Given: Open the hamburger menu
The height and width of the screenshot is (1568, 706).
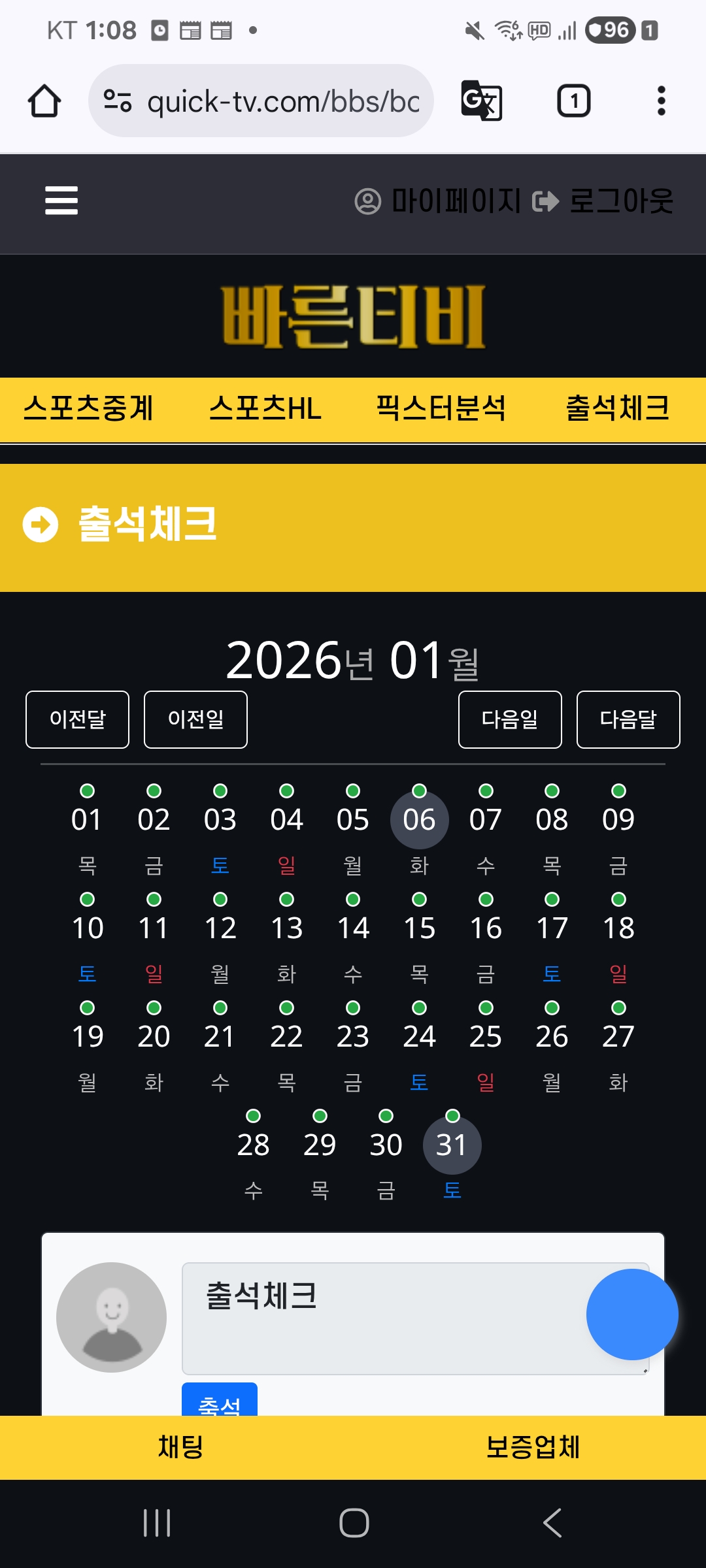Looking at the screenshot, I should 61,201.
